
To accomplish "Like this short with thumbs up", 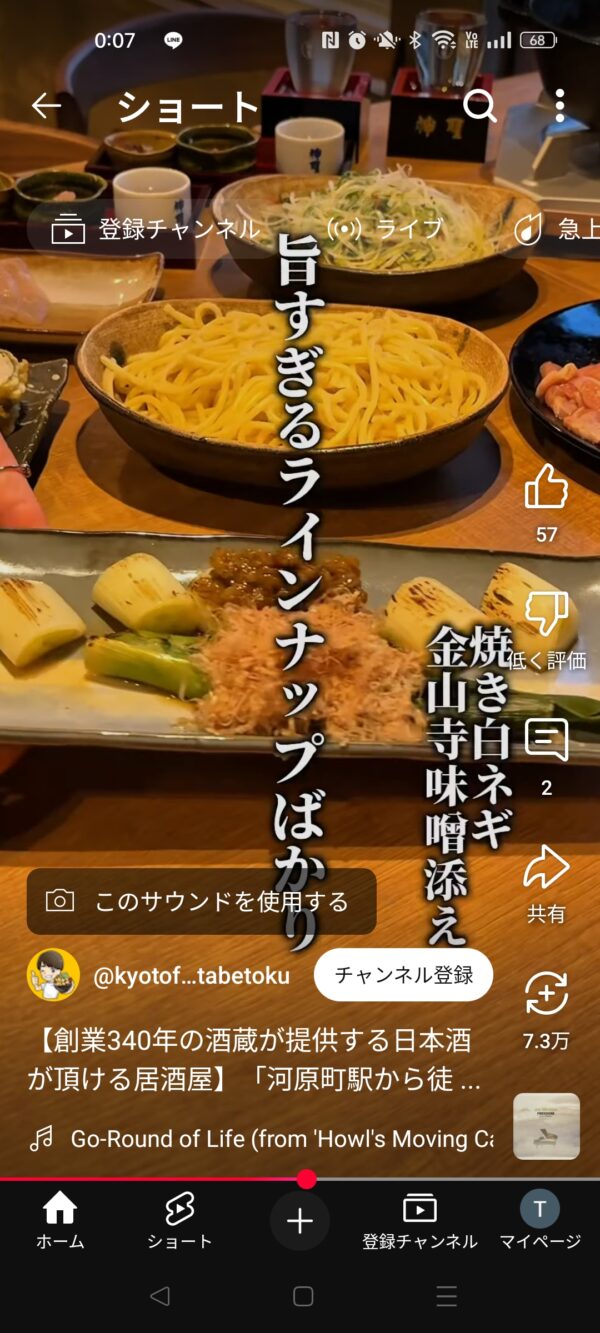I will (x=546, y=487).
